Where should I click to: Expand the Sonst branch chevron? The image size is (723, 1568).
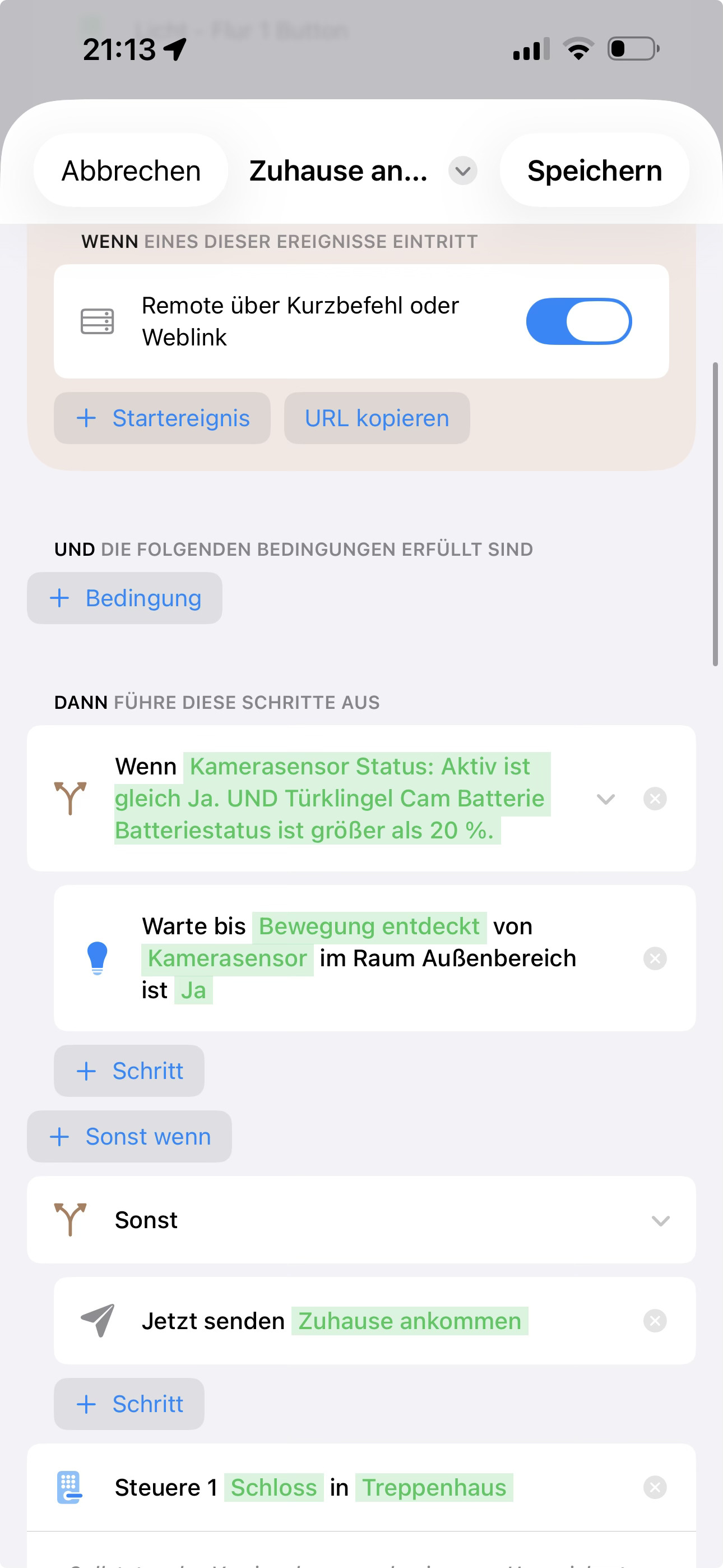coord(660,1220)
